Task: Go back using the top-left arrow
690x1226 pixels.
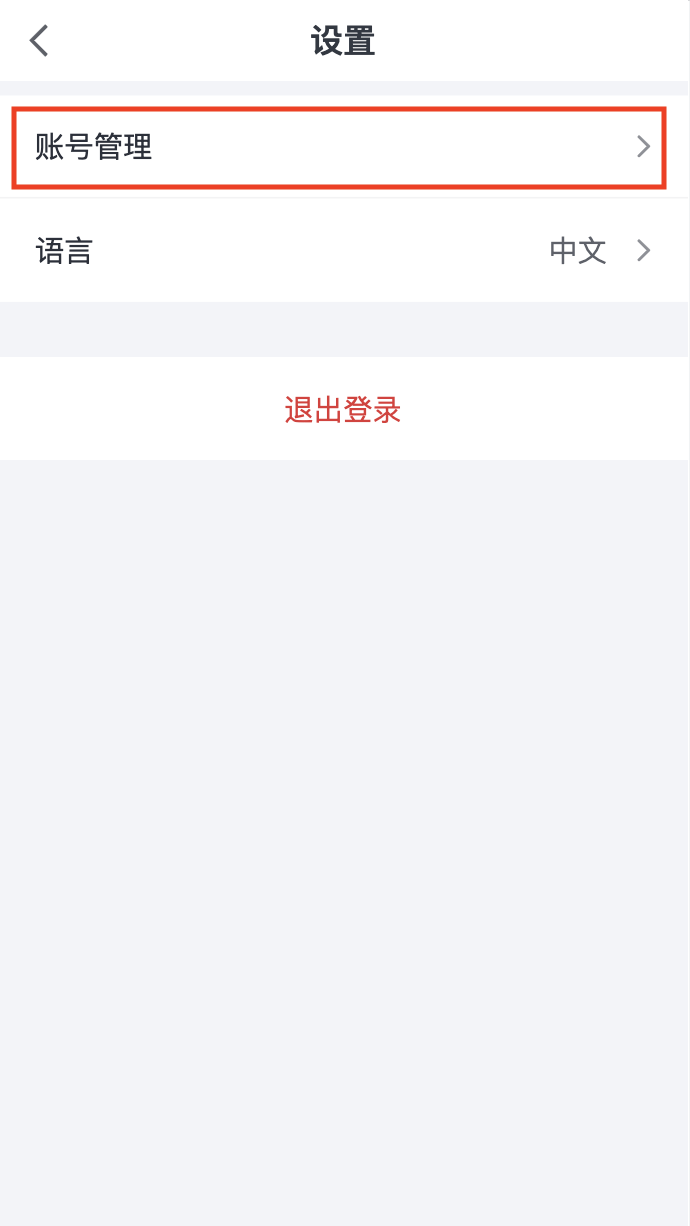Action: pos(39,41)
